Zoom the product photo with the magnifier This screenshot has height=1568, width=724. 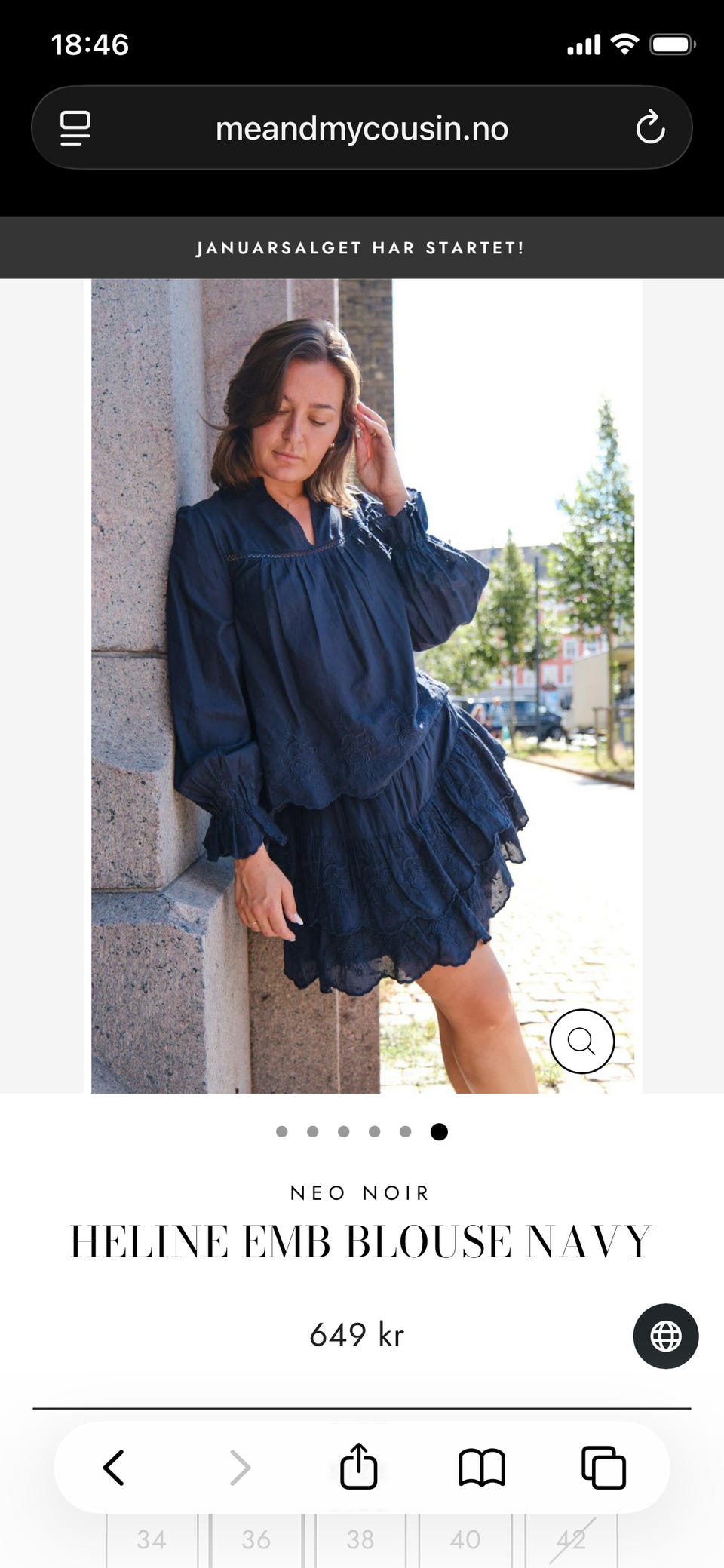[x=581, y=1041]
